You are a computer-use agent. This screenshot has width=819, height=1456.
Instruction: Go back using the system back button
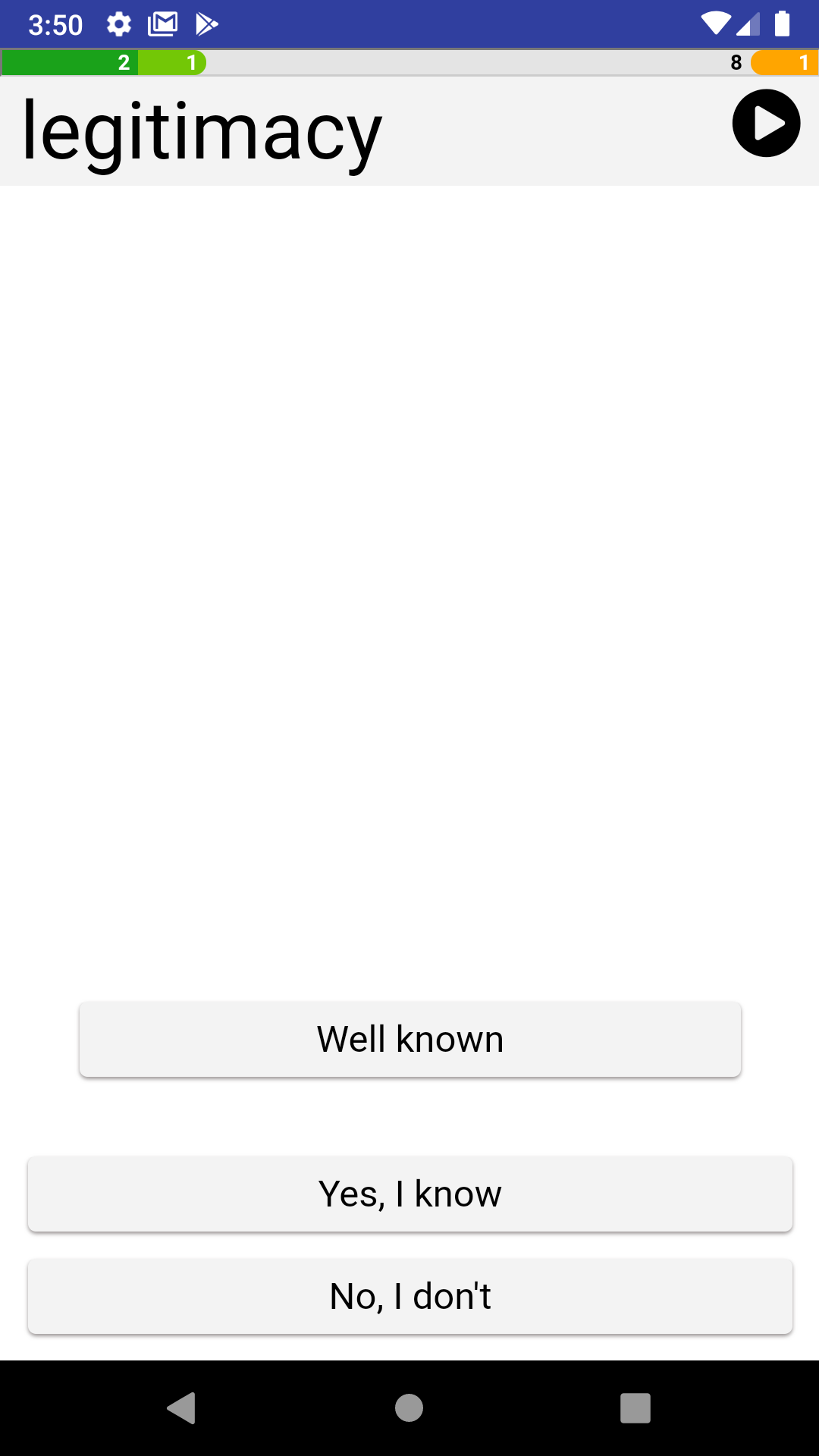point(182,1408)
